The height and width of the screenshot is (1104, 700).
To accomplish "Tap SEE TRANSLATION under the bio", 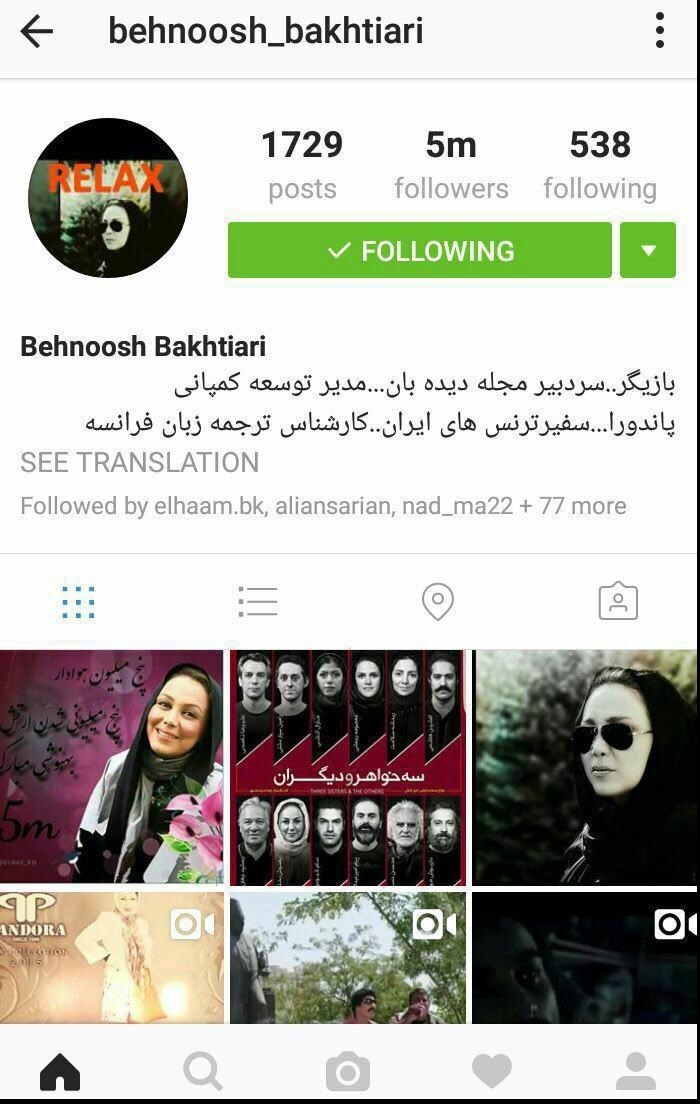I will tap(139, 462).
